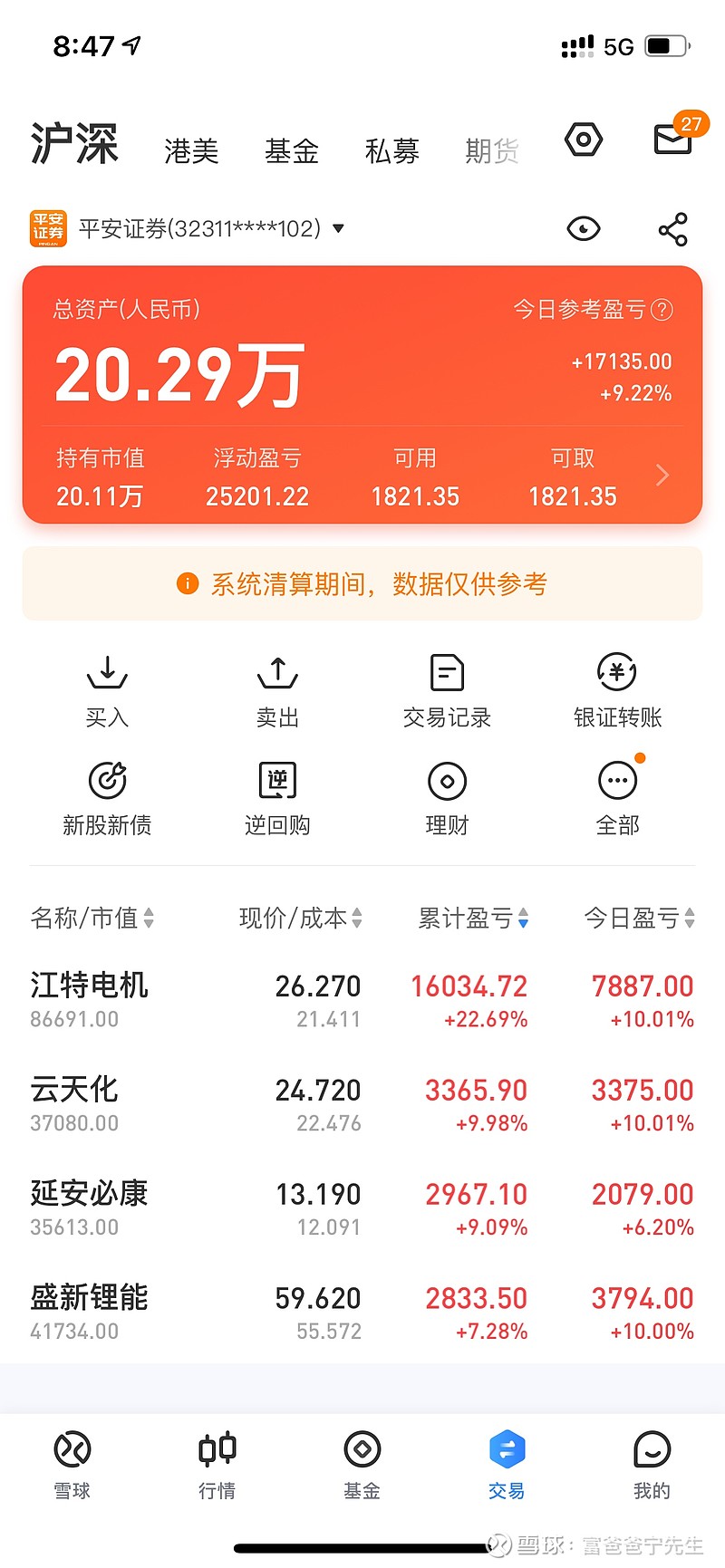Tap 买入 to buy stock

click(107, 691)
